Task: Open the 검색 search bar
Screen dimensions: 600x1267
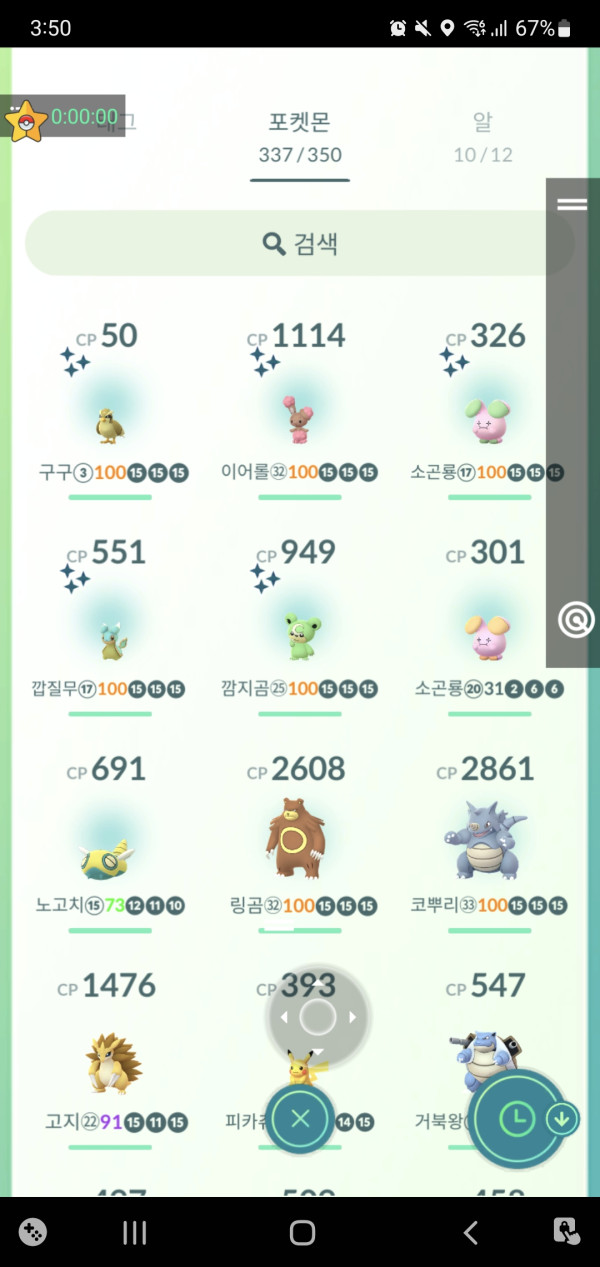Action: (300, 243)
